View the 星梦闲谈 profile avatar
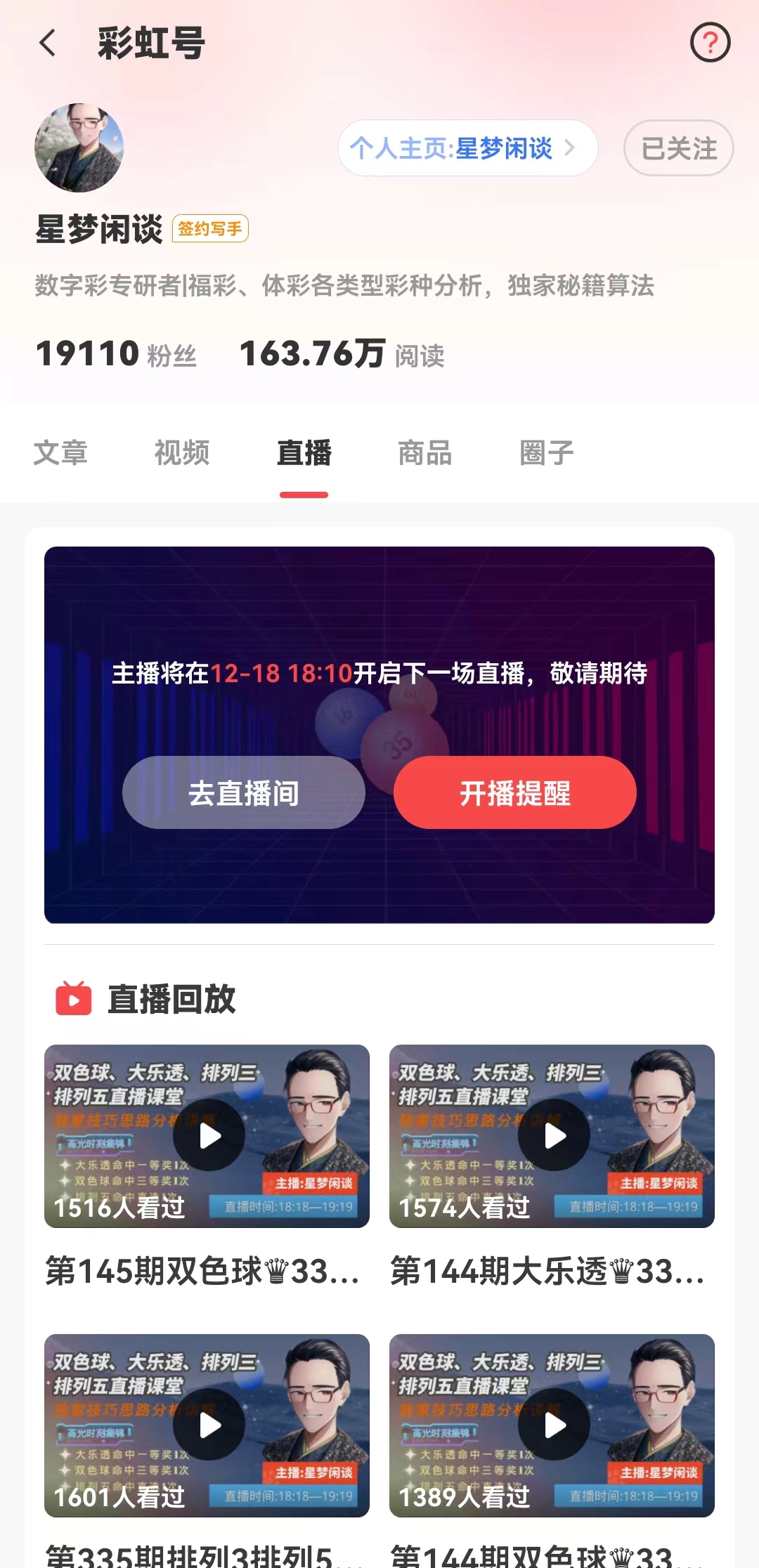Viewport: 759px width, 1568px height. 79,148
